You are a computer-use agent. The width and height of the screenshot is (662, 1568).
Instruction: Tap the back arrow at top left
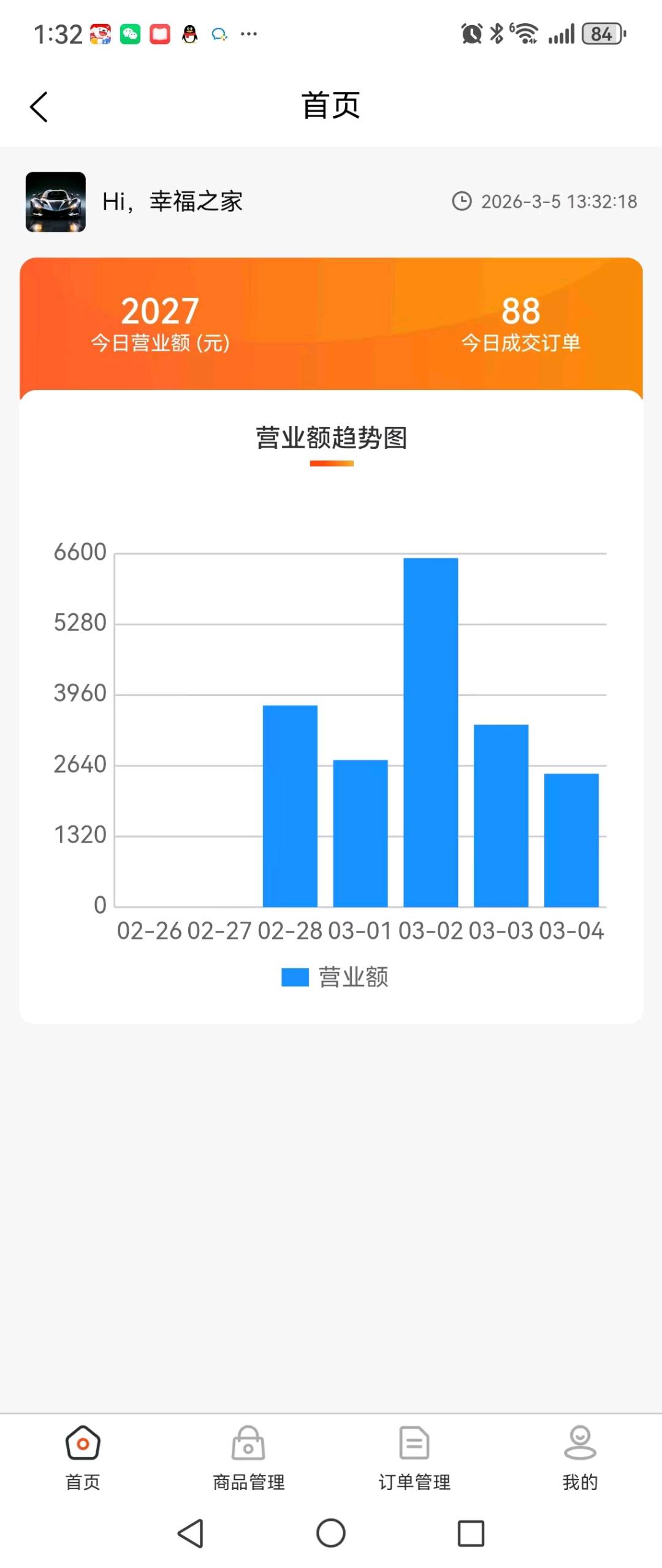coord(39,105)
